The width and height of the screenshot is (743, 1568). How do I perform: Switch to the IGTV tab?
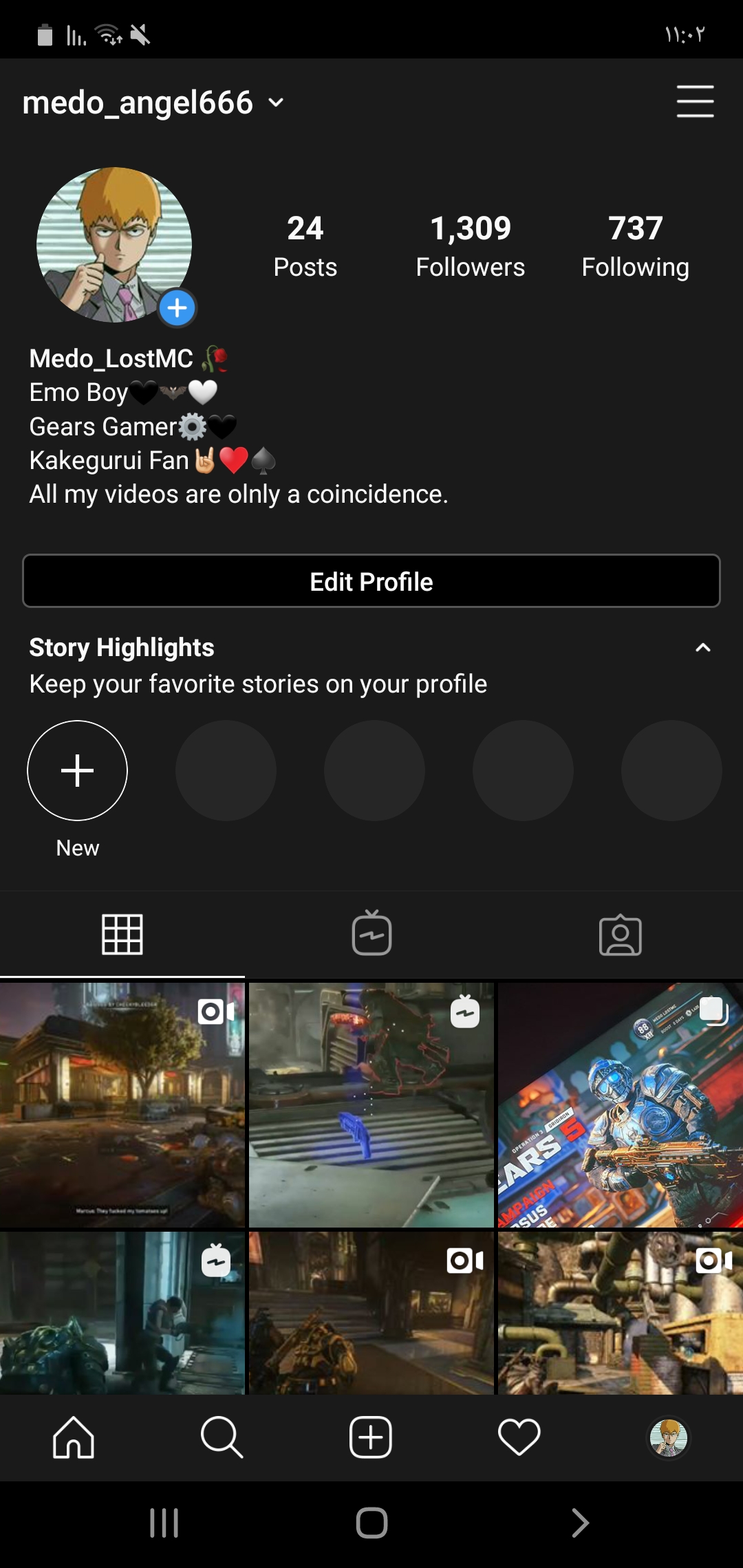371,935
